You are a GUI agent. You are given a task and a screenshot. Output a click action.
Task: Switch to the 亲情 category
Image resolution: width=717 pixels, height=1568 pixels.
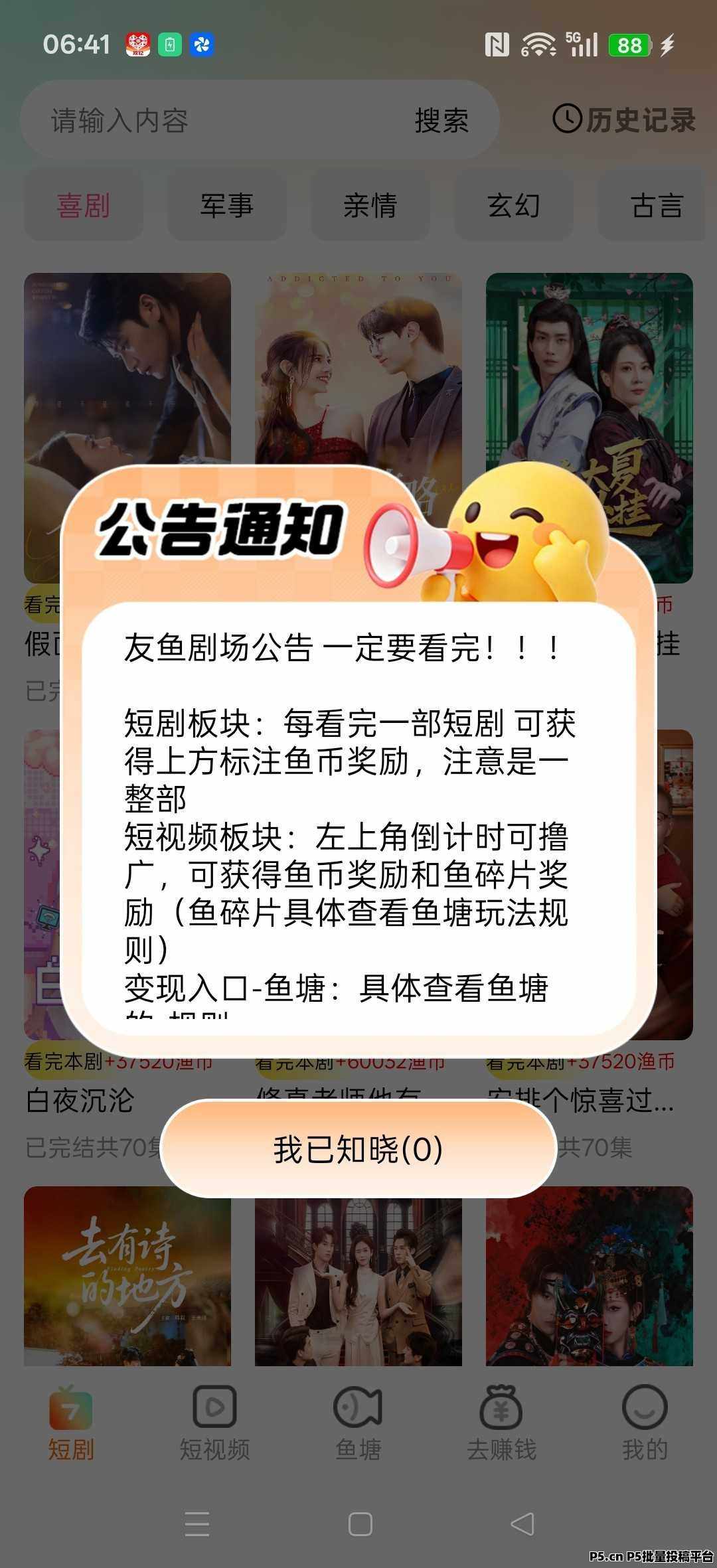pos(370,205)
